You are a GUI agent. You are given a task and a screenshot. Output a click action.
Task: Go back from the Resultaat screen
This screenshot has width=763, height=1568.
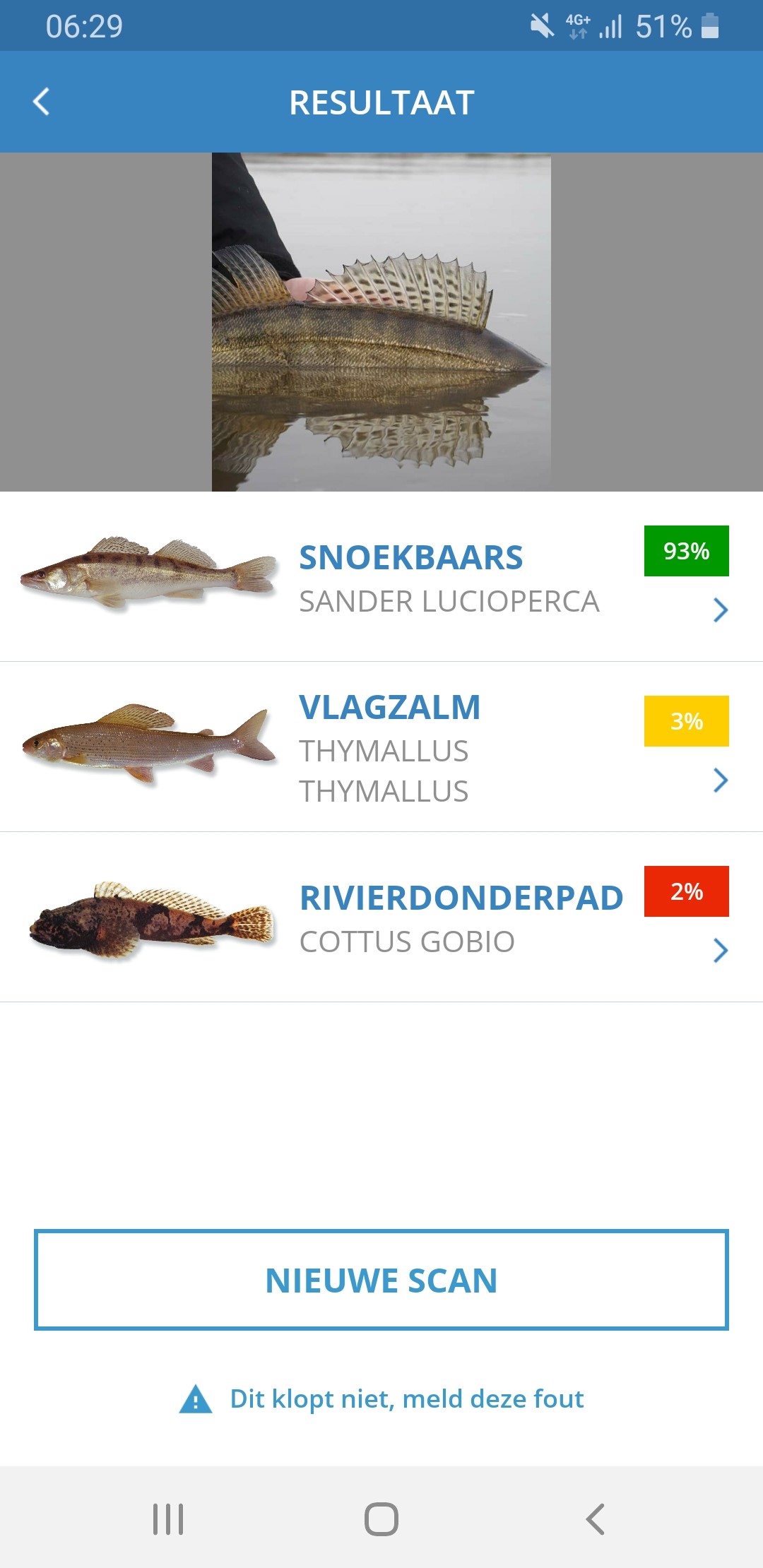click(42, 102)
